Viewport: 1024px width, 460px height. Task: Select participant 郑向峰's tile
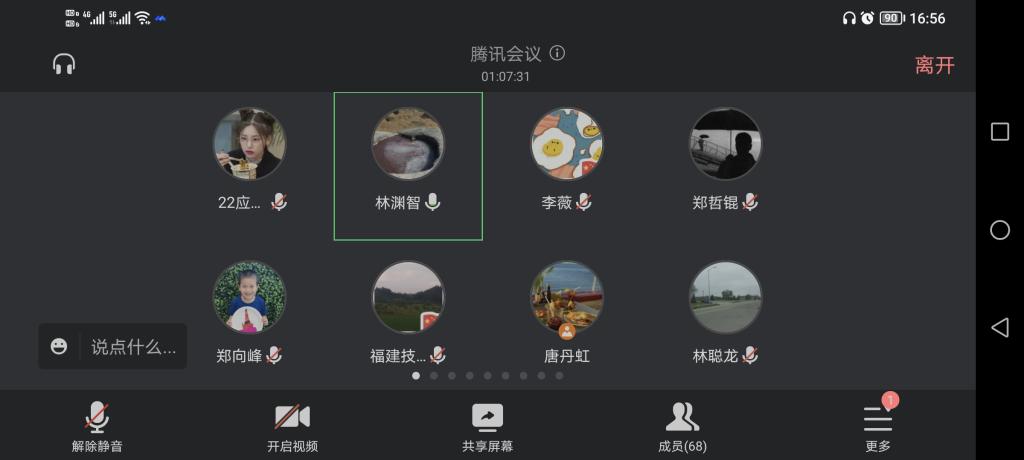coord(249,312)
